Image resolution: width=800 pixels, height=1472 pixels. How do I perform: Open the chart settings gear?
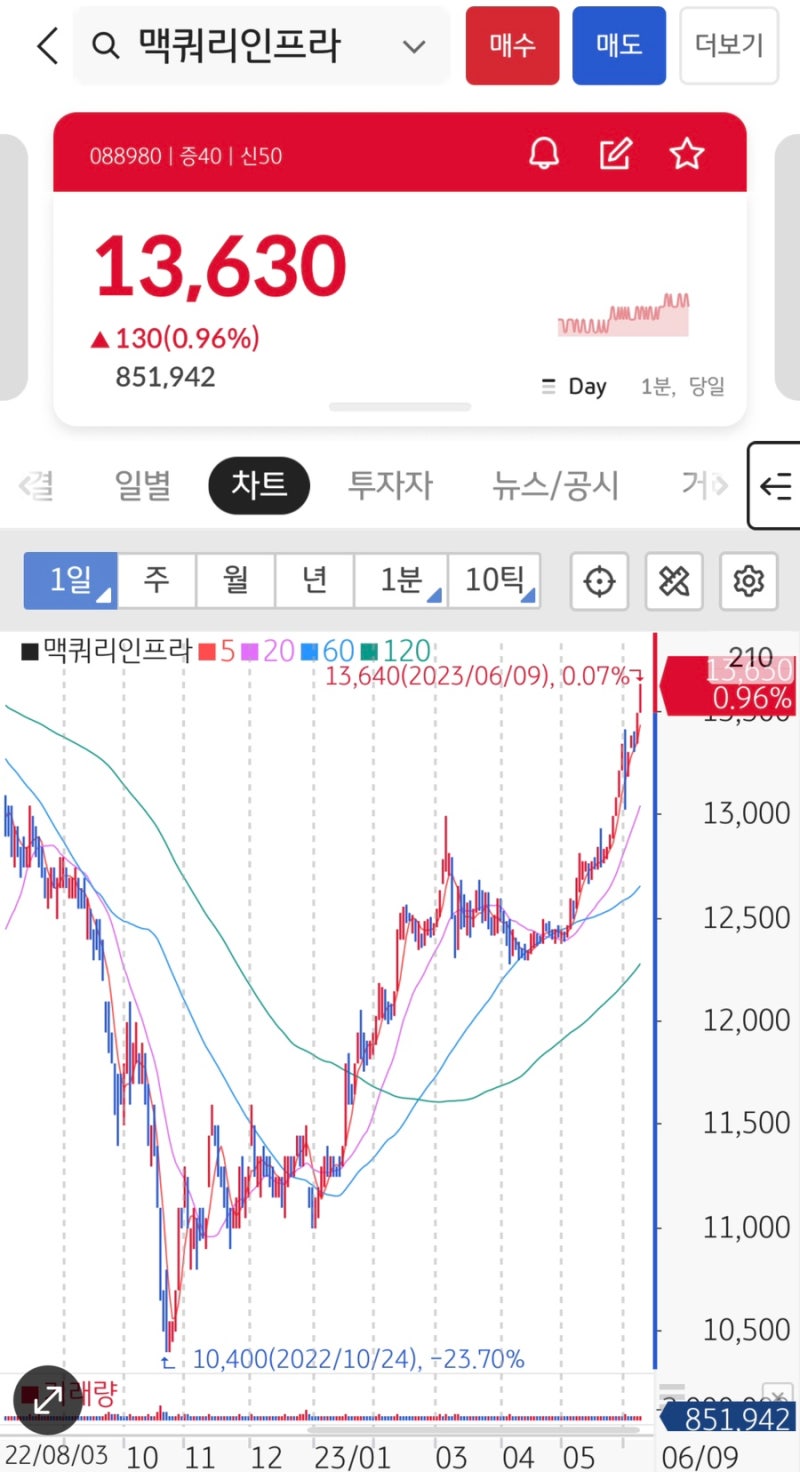coord(749,581)
